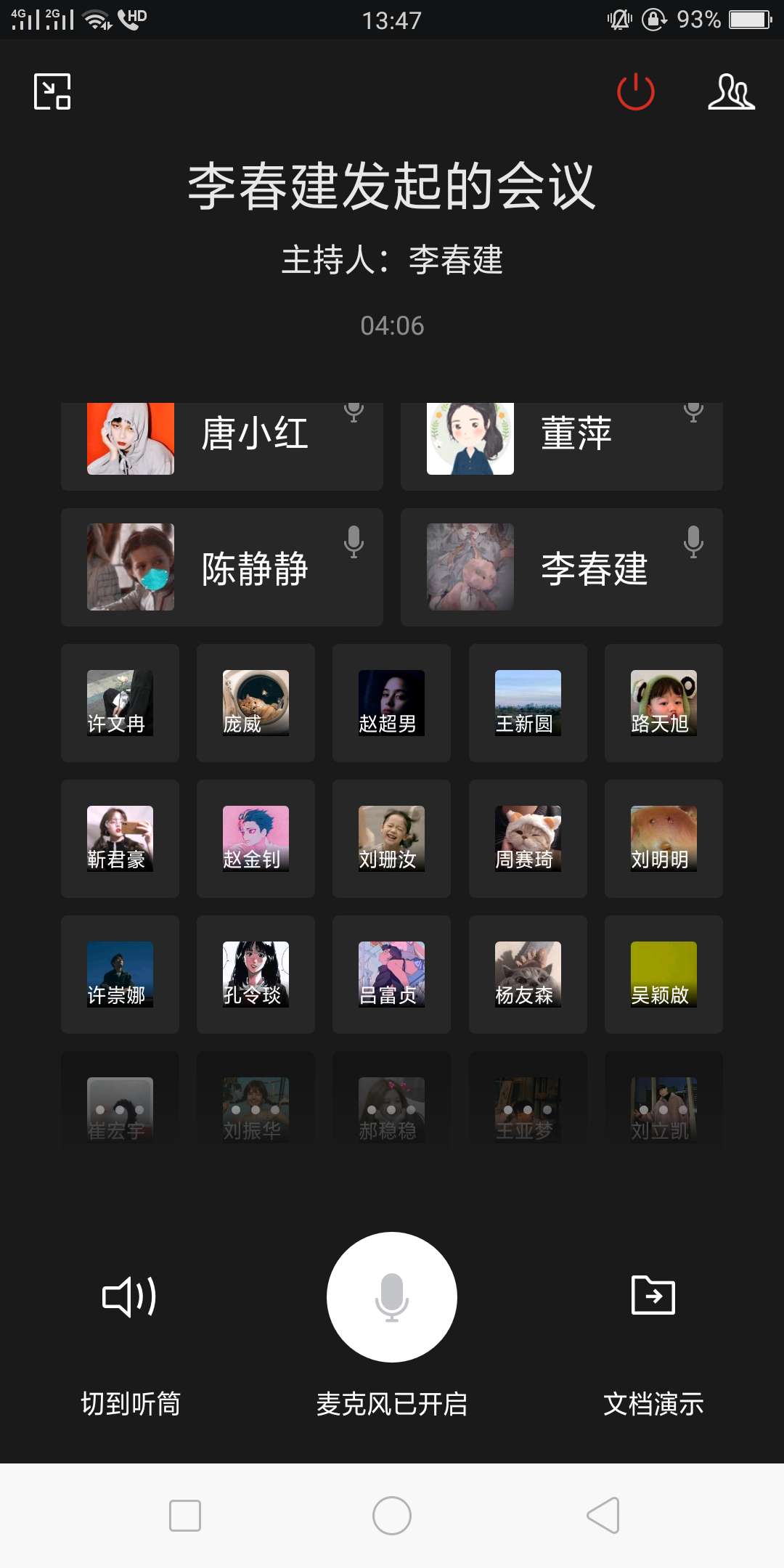
Task: Go back with system back button
Action: click(603, 1515)
